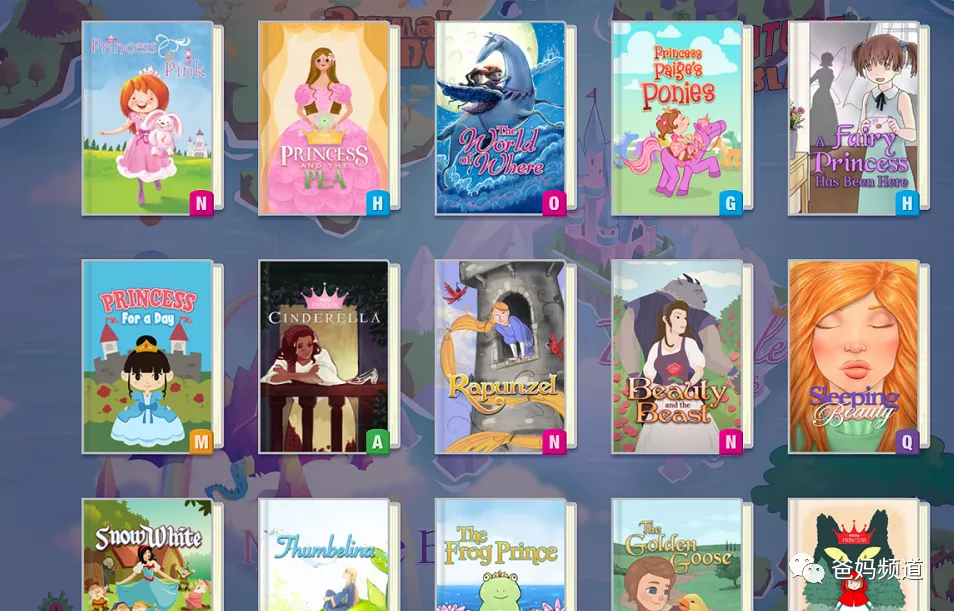Screen dimensions: 954x611
Task: Open The Golden Goose book
Action: click(x=677, y=556)
